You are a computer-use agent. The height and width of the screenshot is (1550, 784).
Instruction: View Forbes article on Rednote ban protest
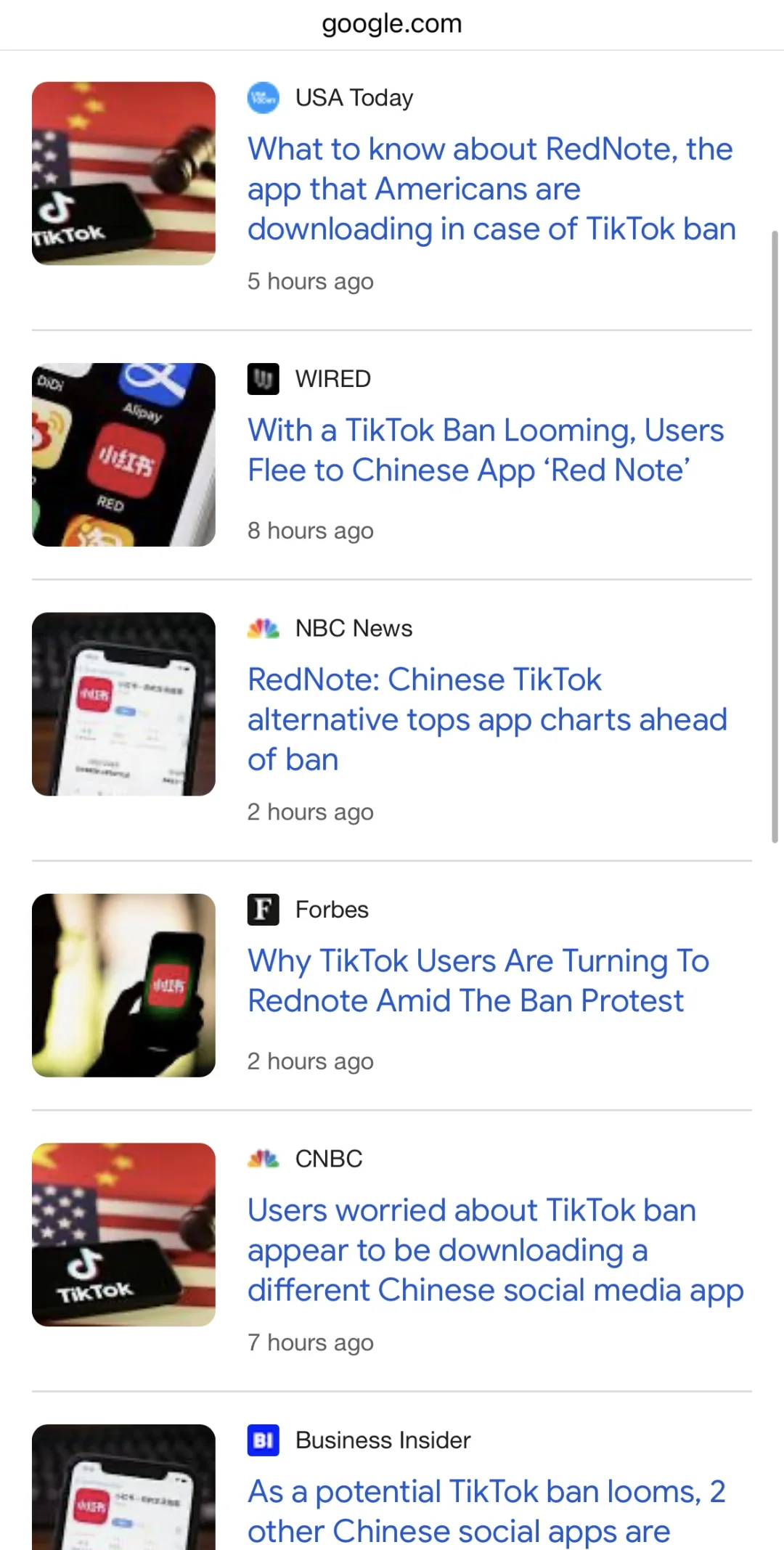[x=478, y=981]
